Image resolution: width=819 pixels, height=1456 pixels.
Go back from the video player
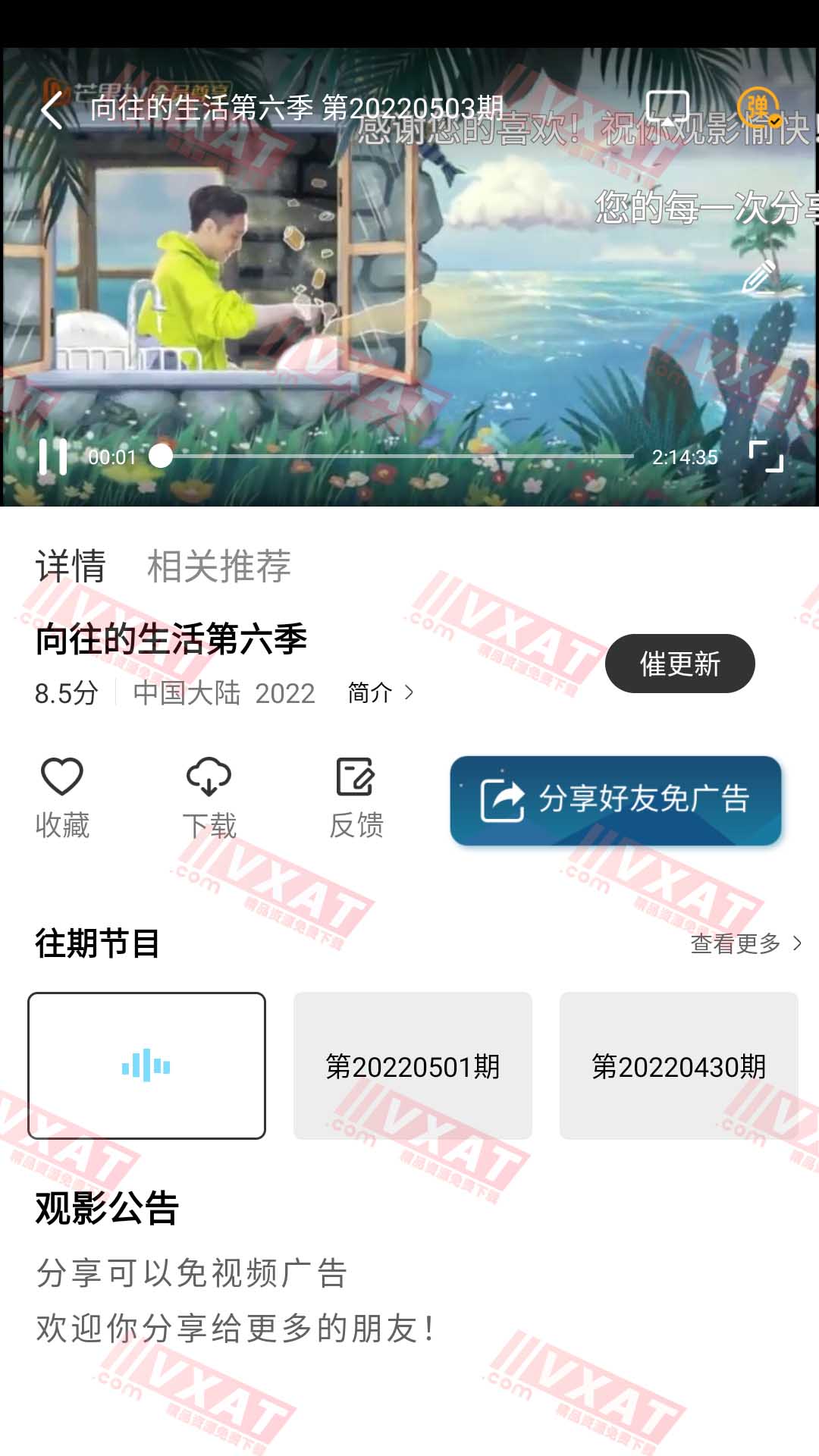(x=52, y=110)
